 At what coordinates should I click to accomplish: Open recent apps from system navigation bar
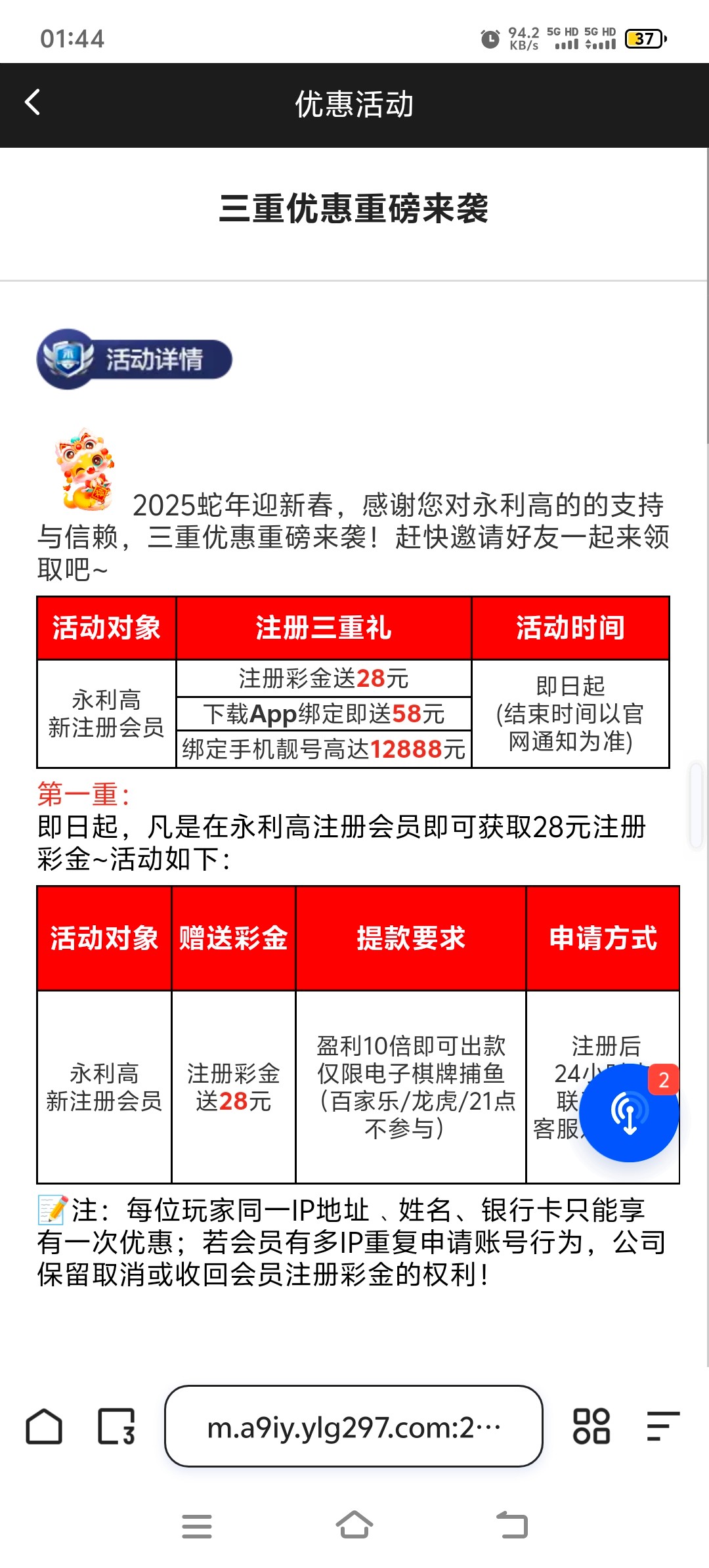[197, 1526]
